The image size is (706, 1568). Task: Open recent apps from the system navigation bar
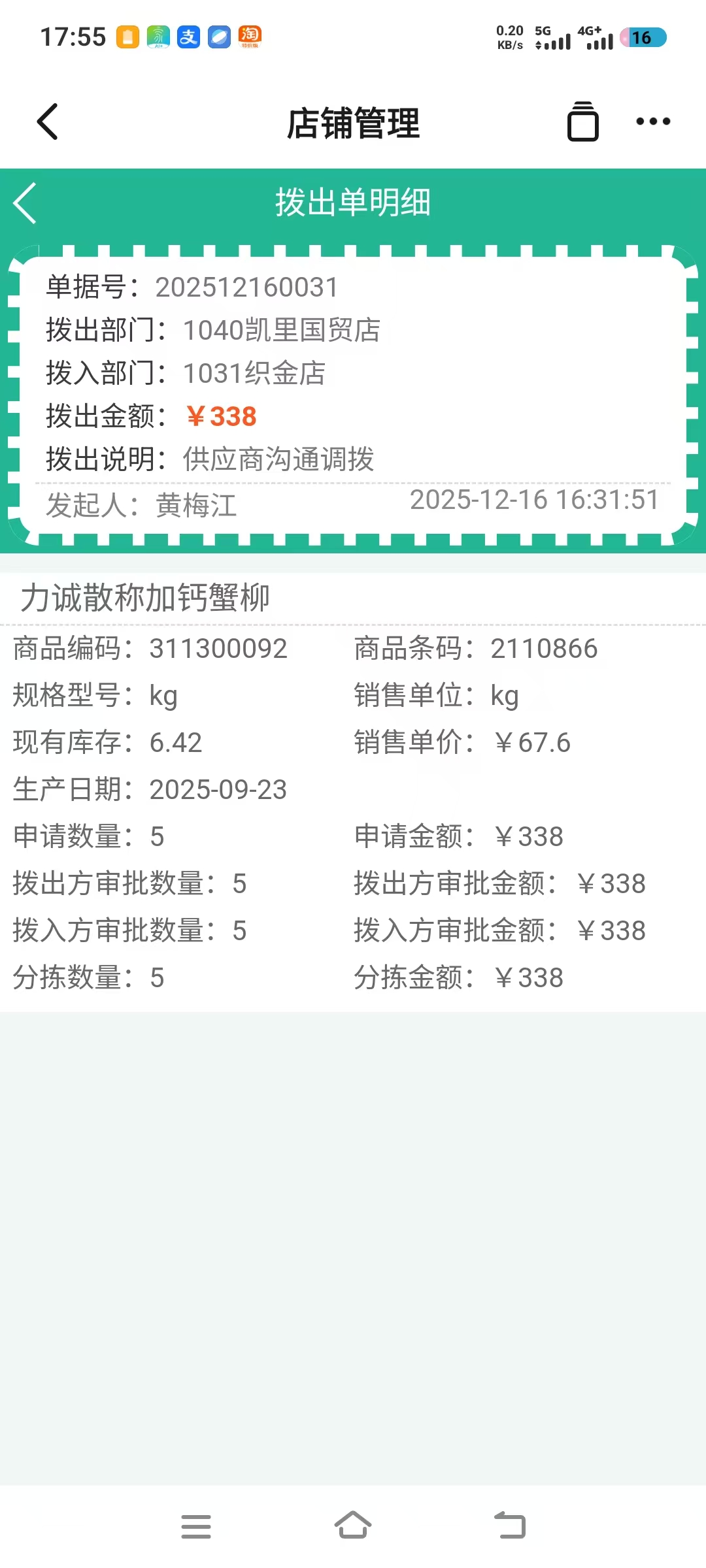[195, 1526]
